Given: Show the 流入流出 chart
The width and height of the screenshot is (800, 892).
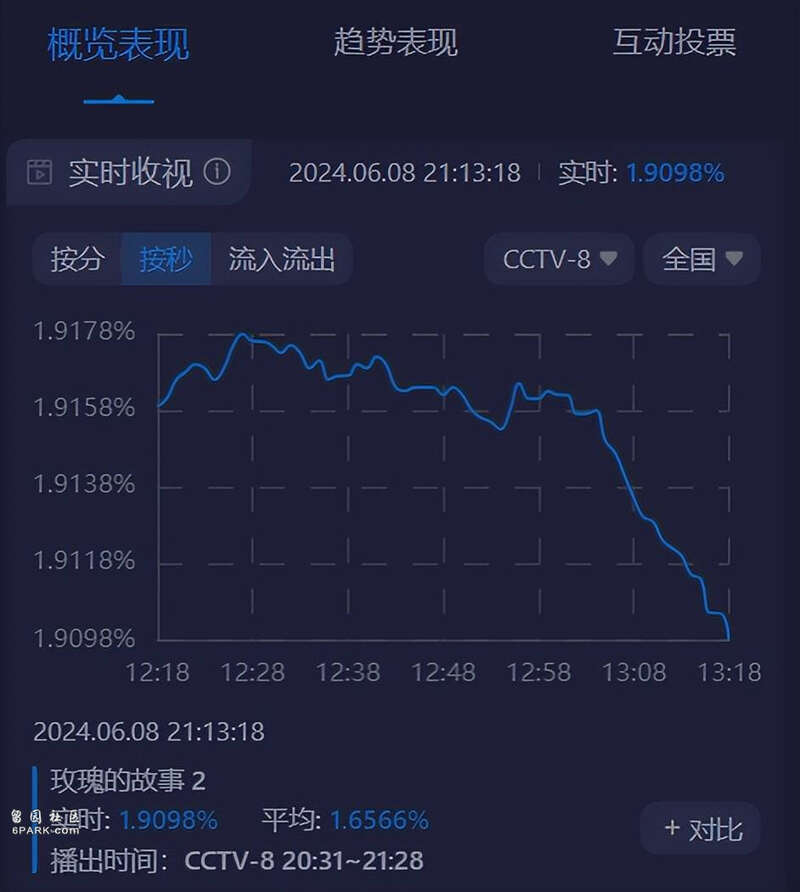Looking at the screenshot, I should coord(281,260).
